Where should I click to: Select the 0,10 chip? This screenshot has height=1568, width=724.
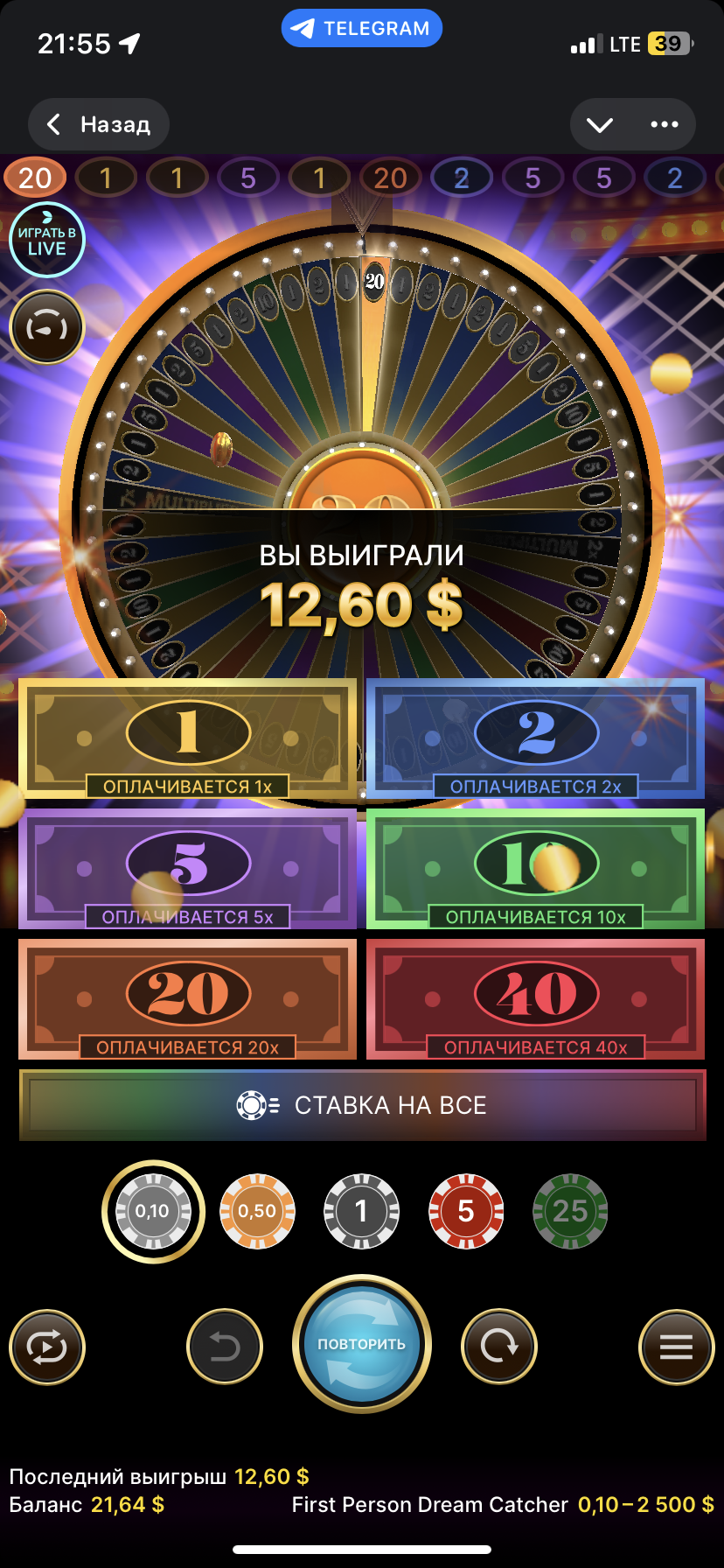pos(153,1211)
